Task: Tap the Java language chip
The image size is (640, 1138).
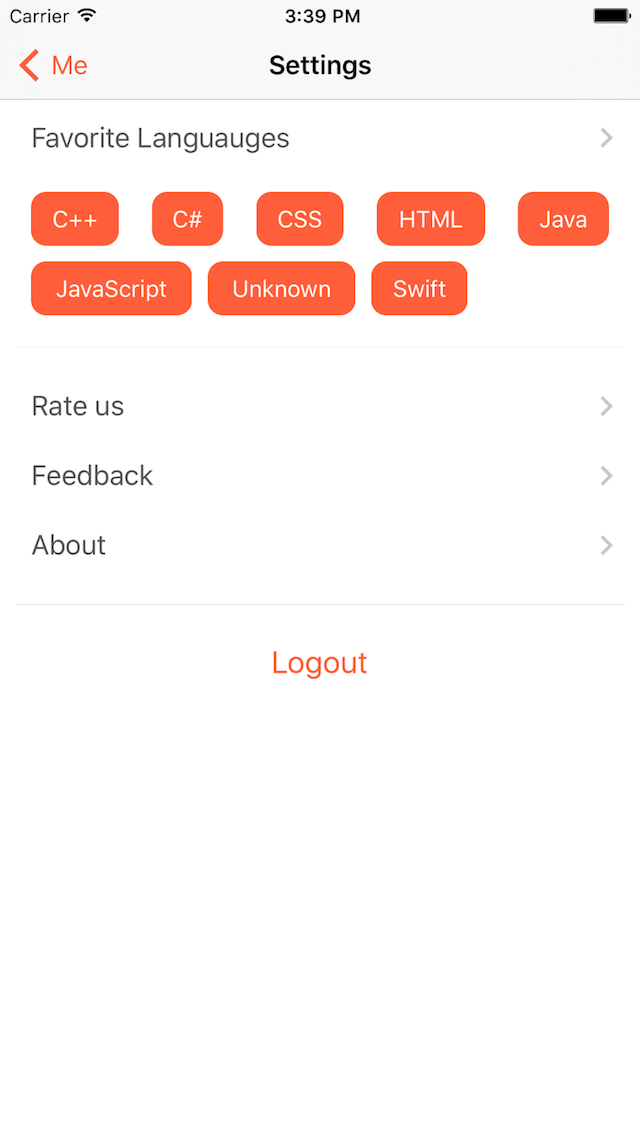Action: (x=563, y=219)
